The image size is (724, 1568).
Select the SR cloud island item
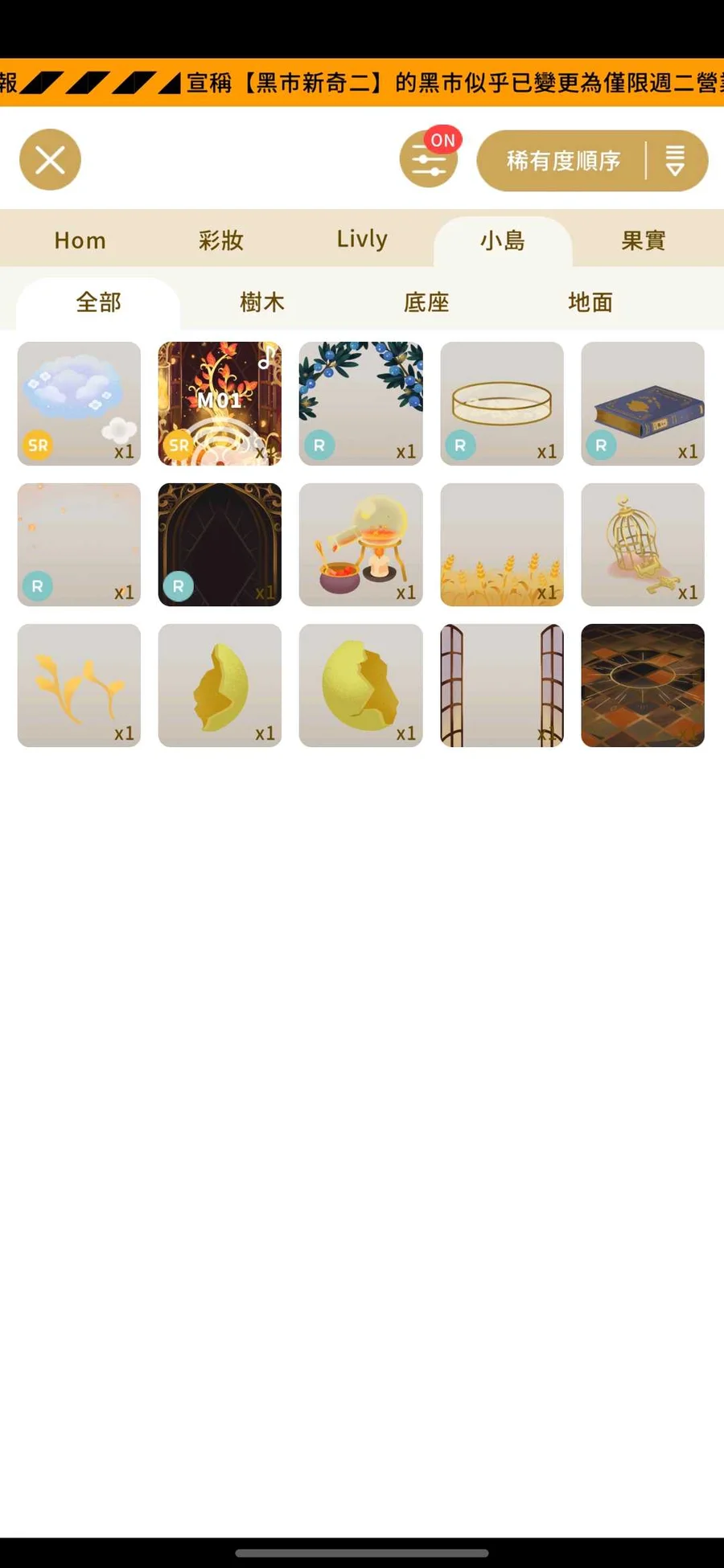(x=79, y=404)
